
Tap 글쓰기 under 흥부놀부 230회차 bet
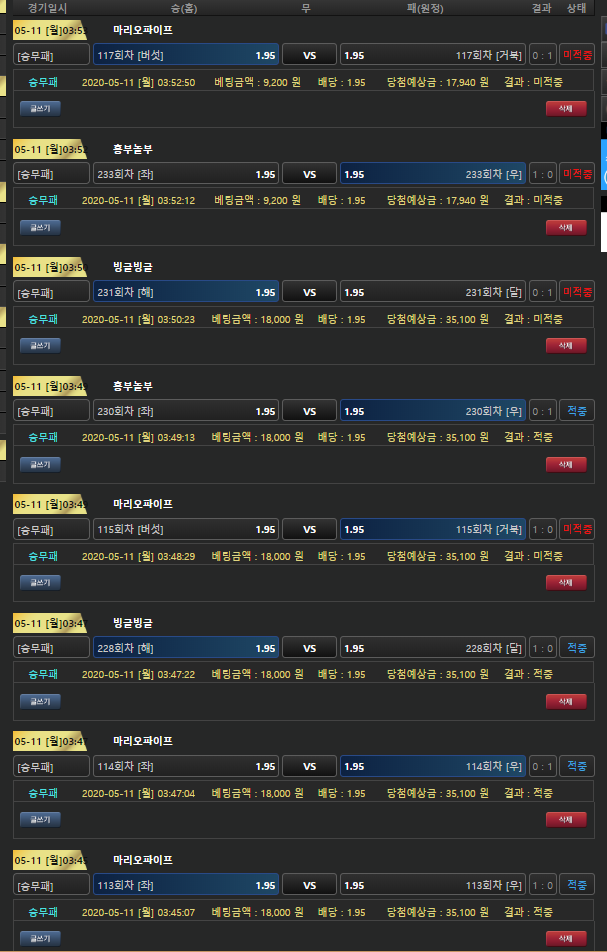40,464
